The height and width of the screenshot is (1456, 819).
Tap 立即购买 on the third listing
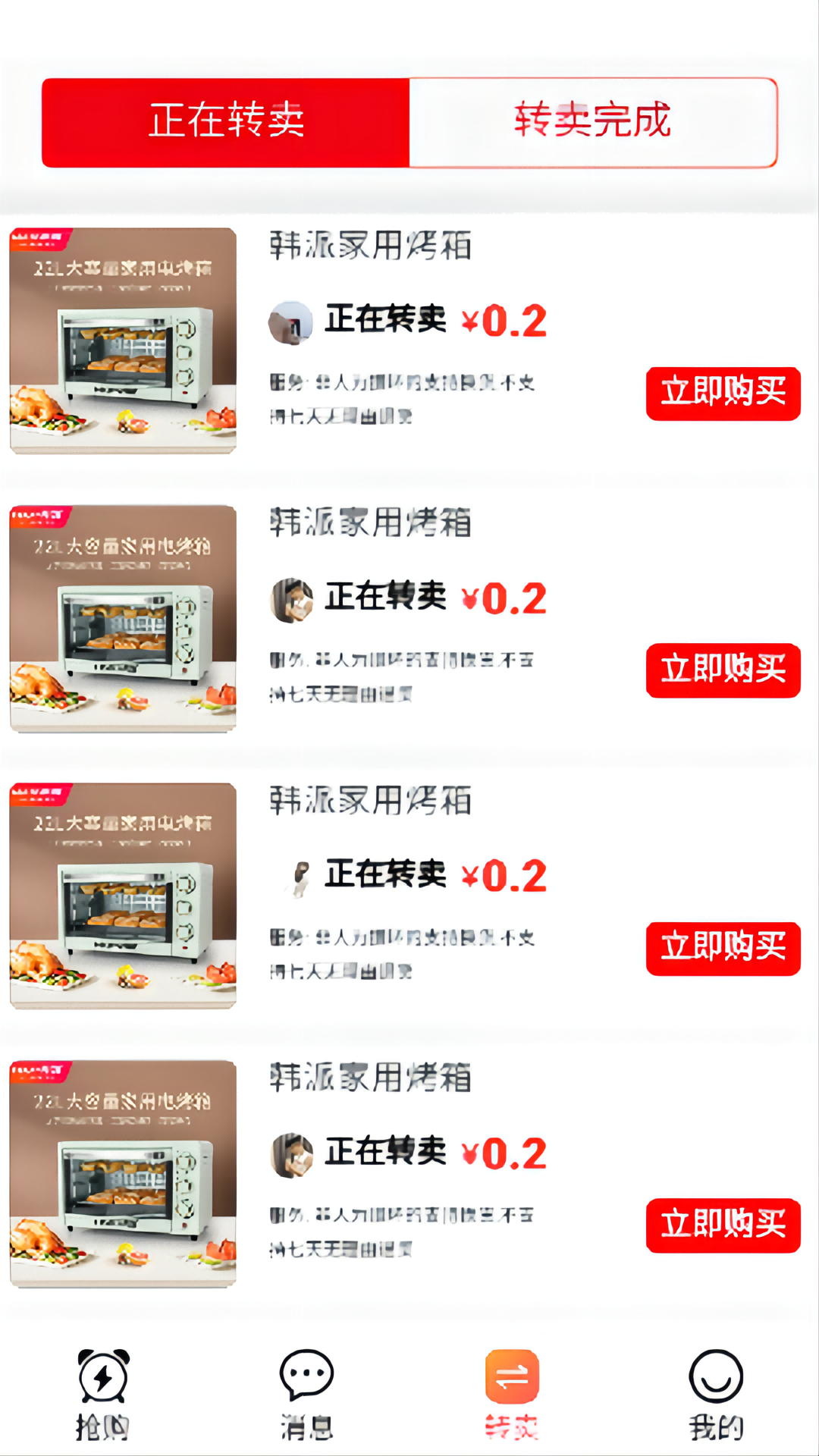(x=722, y=949)
